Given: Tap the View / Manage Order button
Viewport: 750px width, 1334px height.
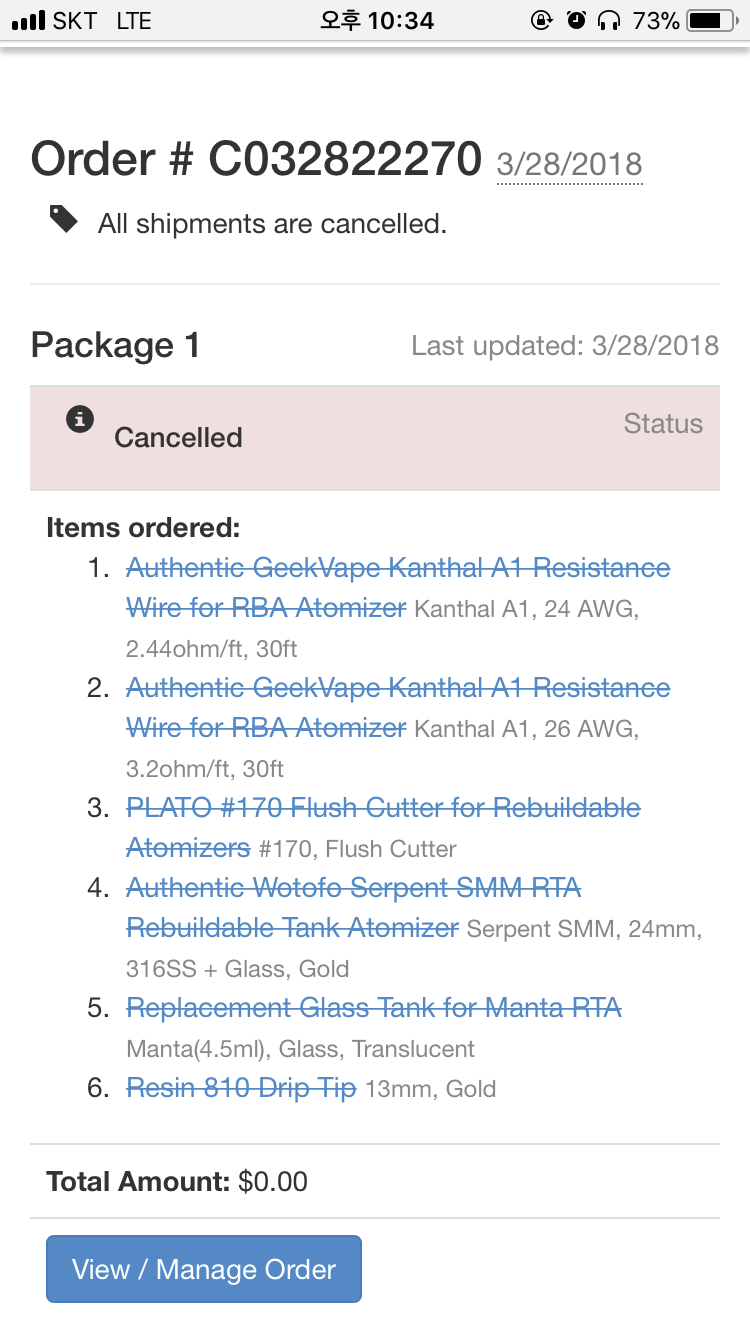Looking at the screenshot, I should [x=204, y=1269].
